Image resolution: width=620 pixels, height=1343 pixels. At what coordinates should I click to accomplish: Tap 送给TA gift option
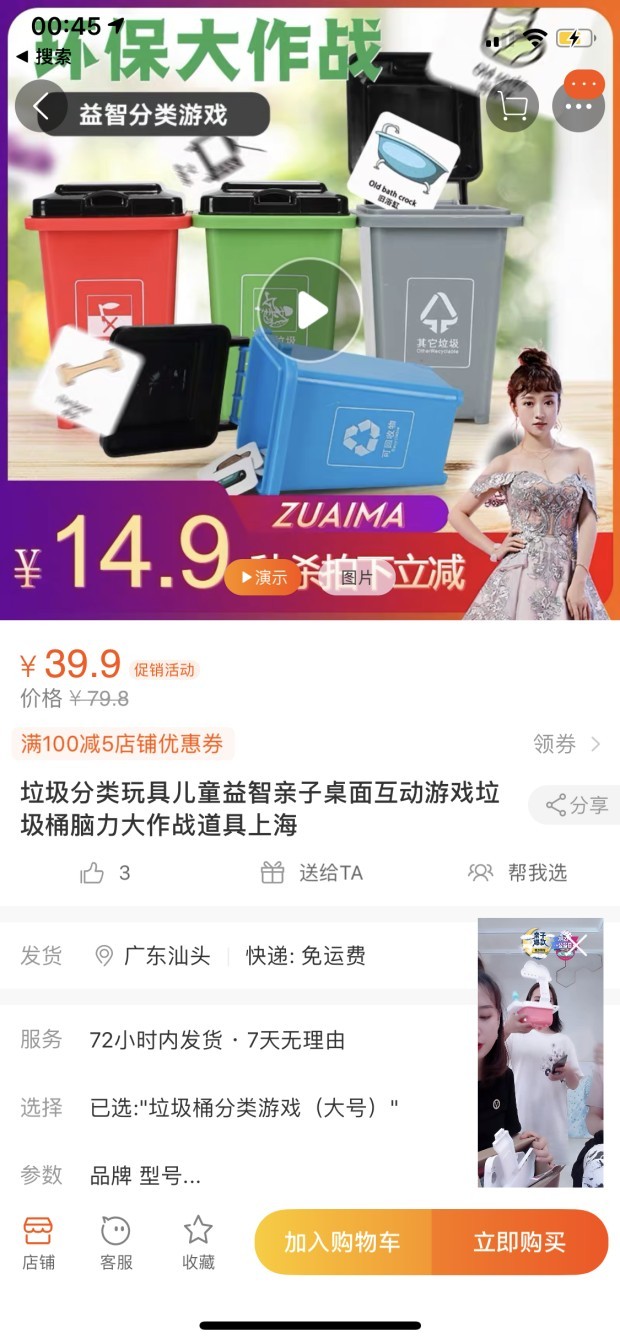coord(312,873)
